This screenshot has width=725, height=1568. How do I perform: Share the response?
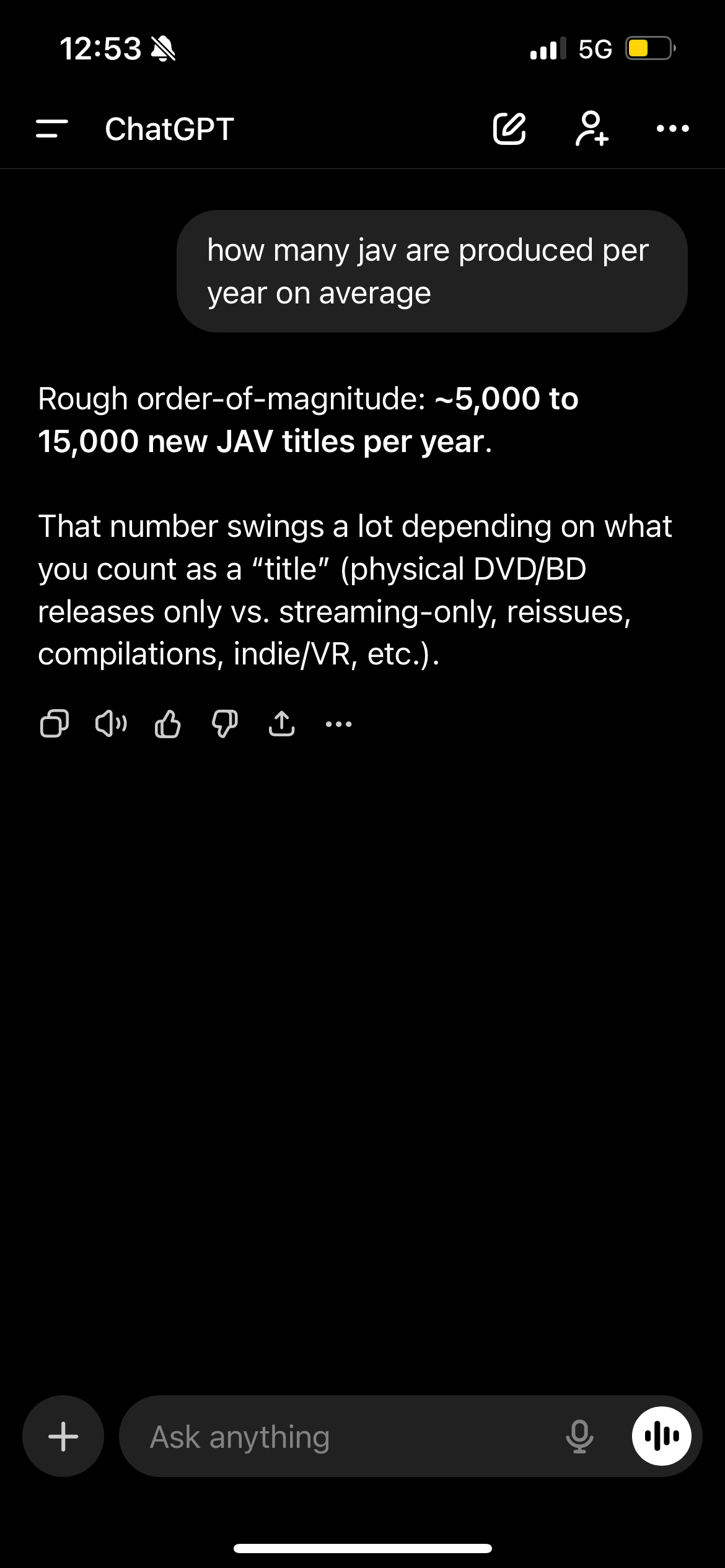(281, 723)
